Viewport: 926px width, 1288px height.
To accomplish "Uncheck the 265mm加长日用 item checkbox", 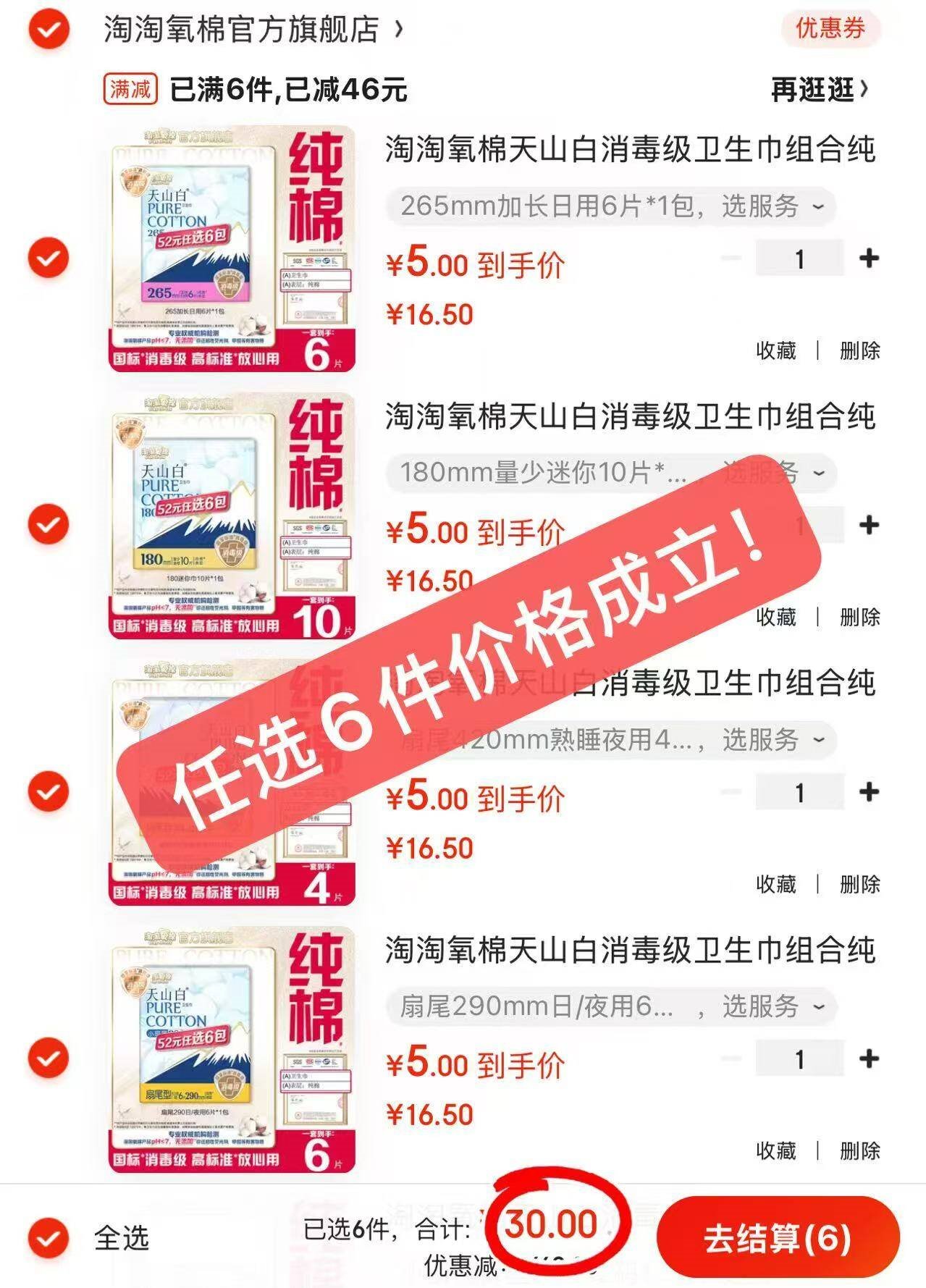I will (49, 258).
